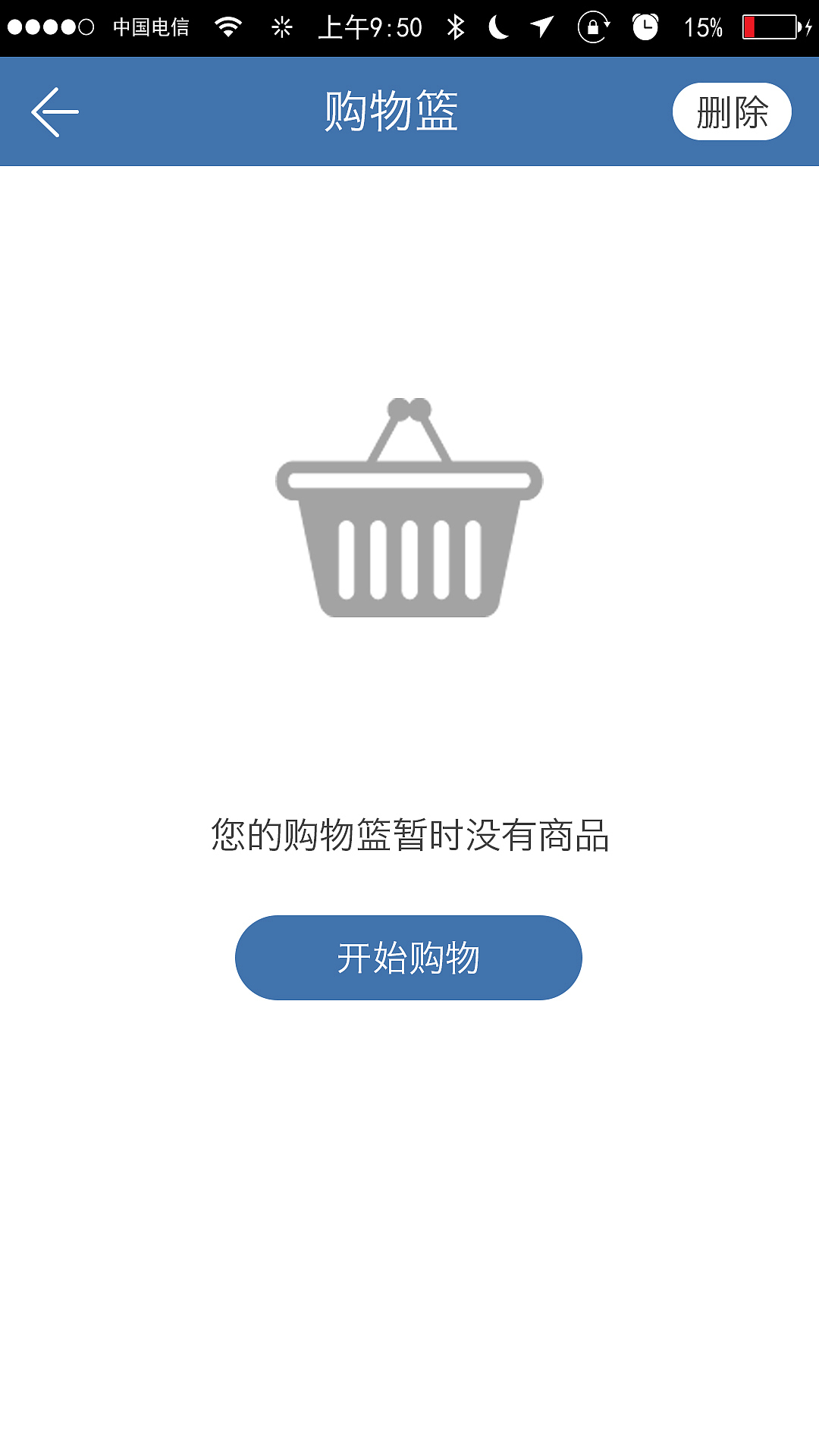The image size is (819, 1456).
Task: Tap the back arrow to leave the basket
Action: 55,111
